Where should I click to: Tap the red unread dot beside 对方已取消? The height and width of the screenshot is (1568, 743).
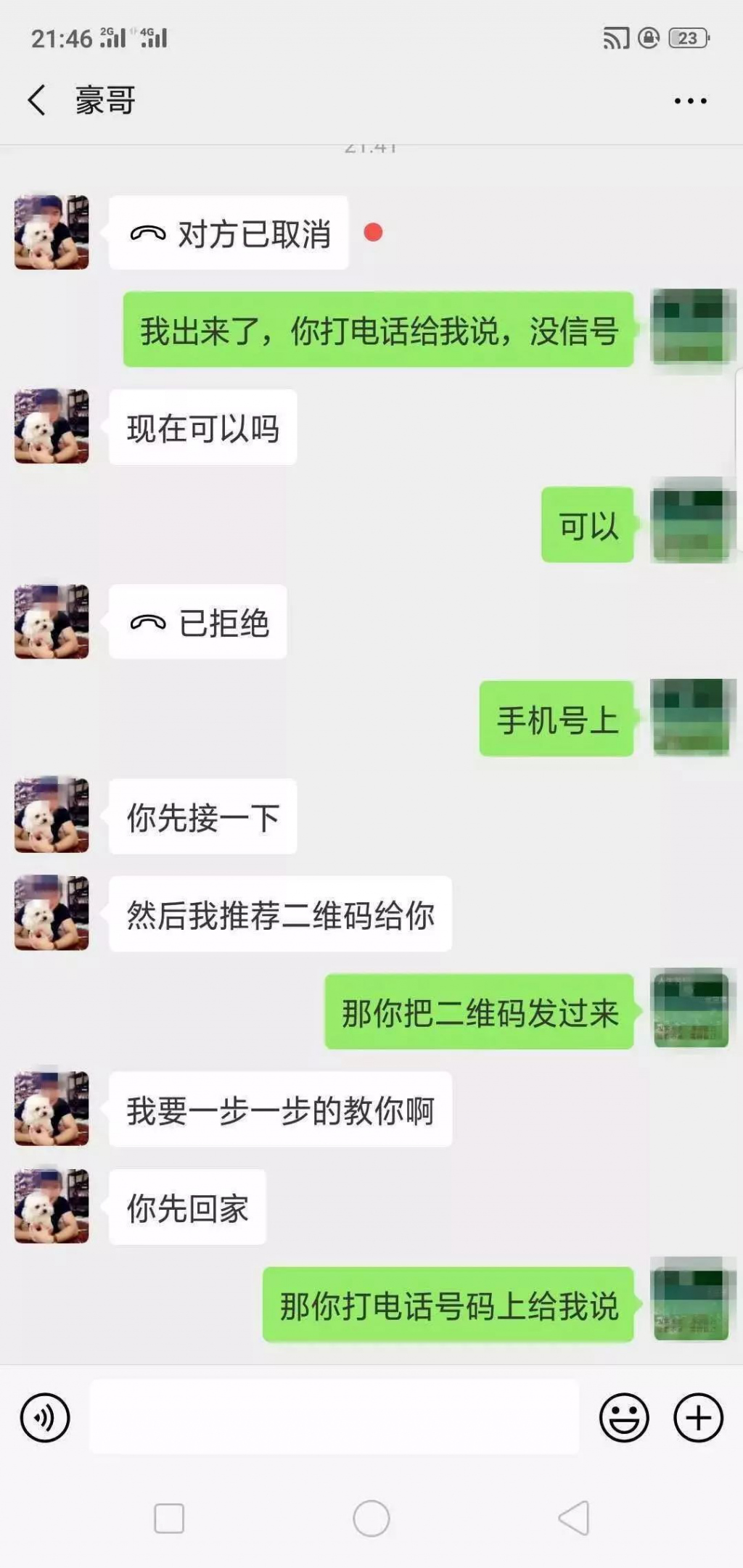click(374, 234)
